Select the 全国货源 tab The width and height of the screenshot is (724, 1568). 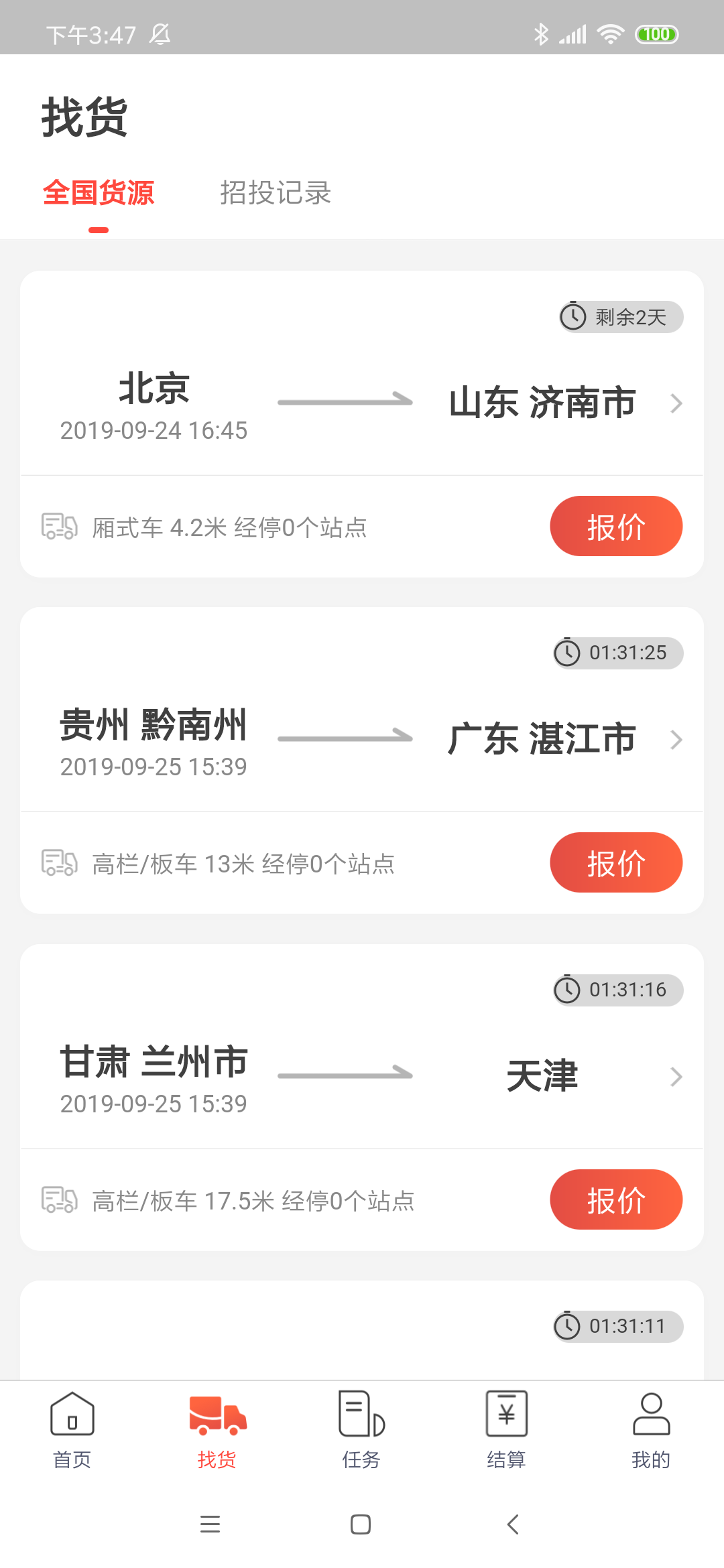(99, 193)
